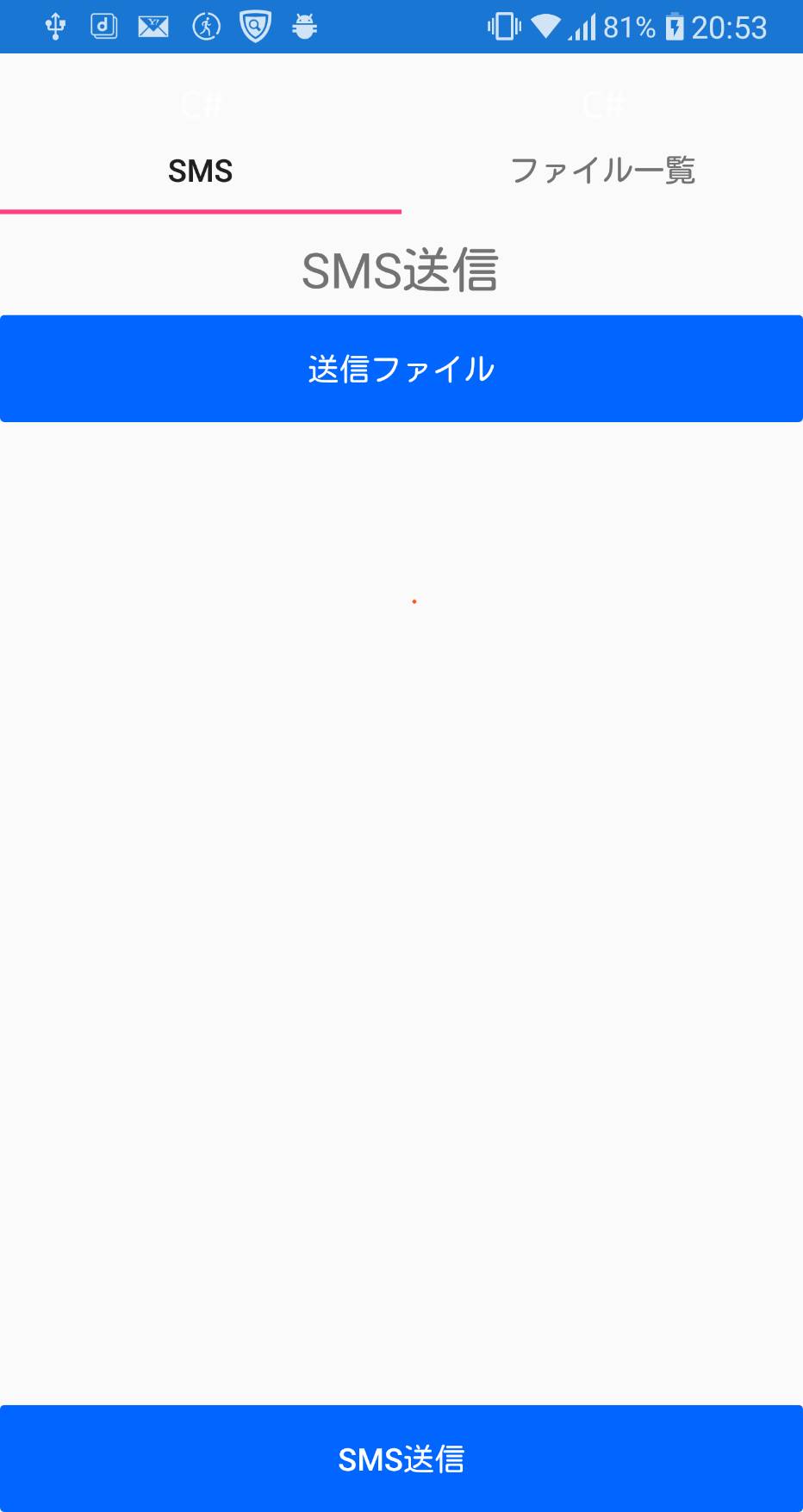Open the ファイル一覧 tab
Image resolution: width=803 pixels, height=1512 pixels.
(x=602, y=134)
